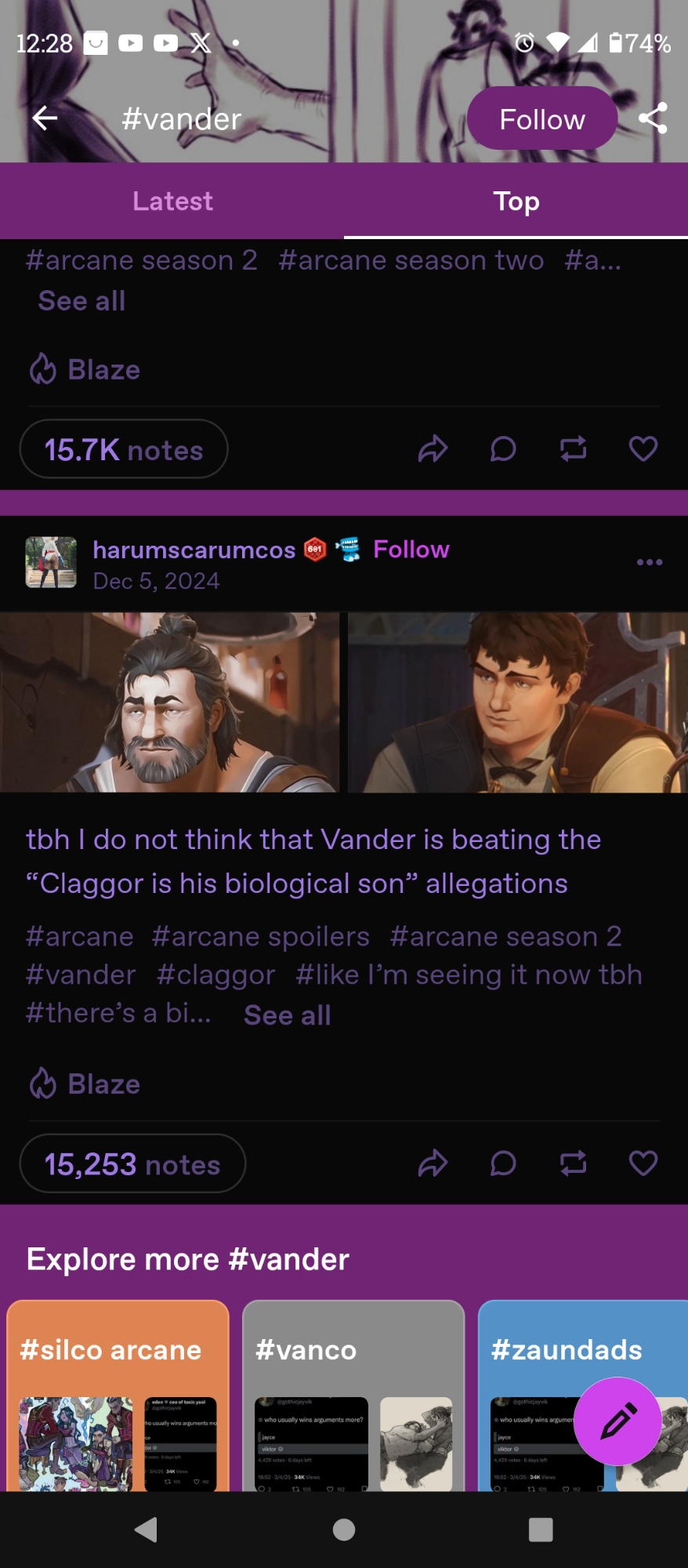Viewport: 688px width, 1568px height.
Task: Like the post with 15.7K notes
Action: (x=643, y=449)
